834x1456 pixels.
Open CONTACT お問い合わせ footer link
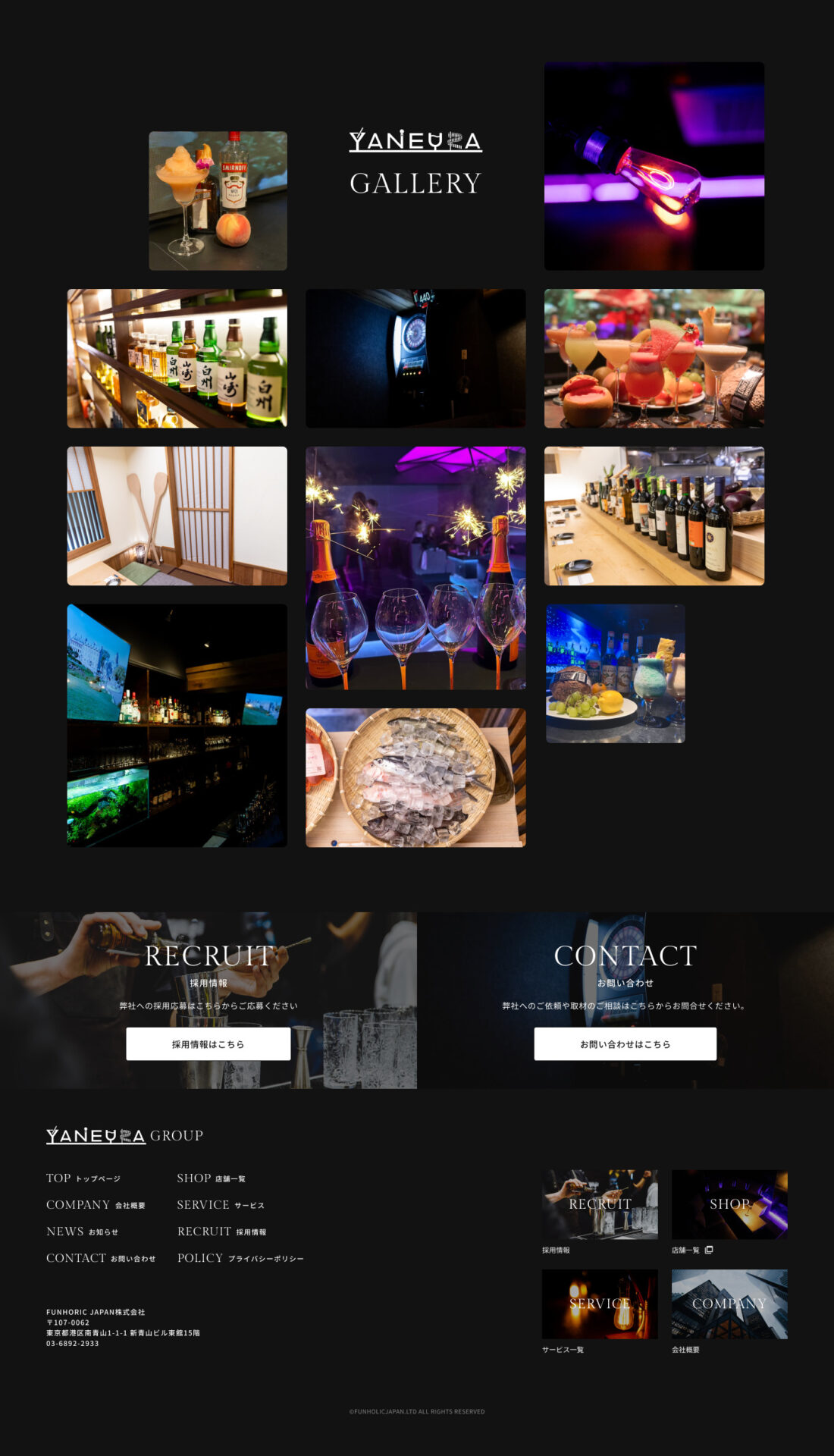click(101, 1258)
